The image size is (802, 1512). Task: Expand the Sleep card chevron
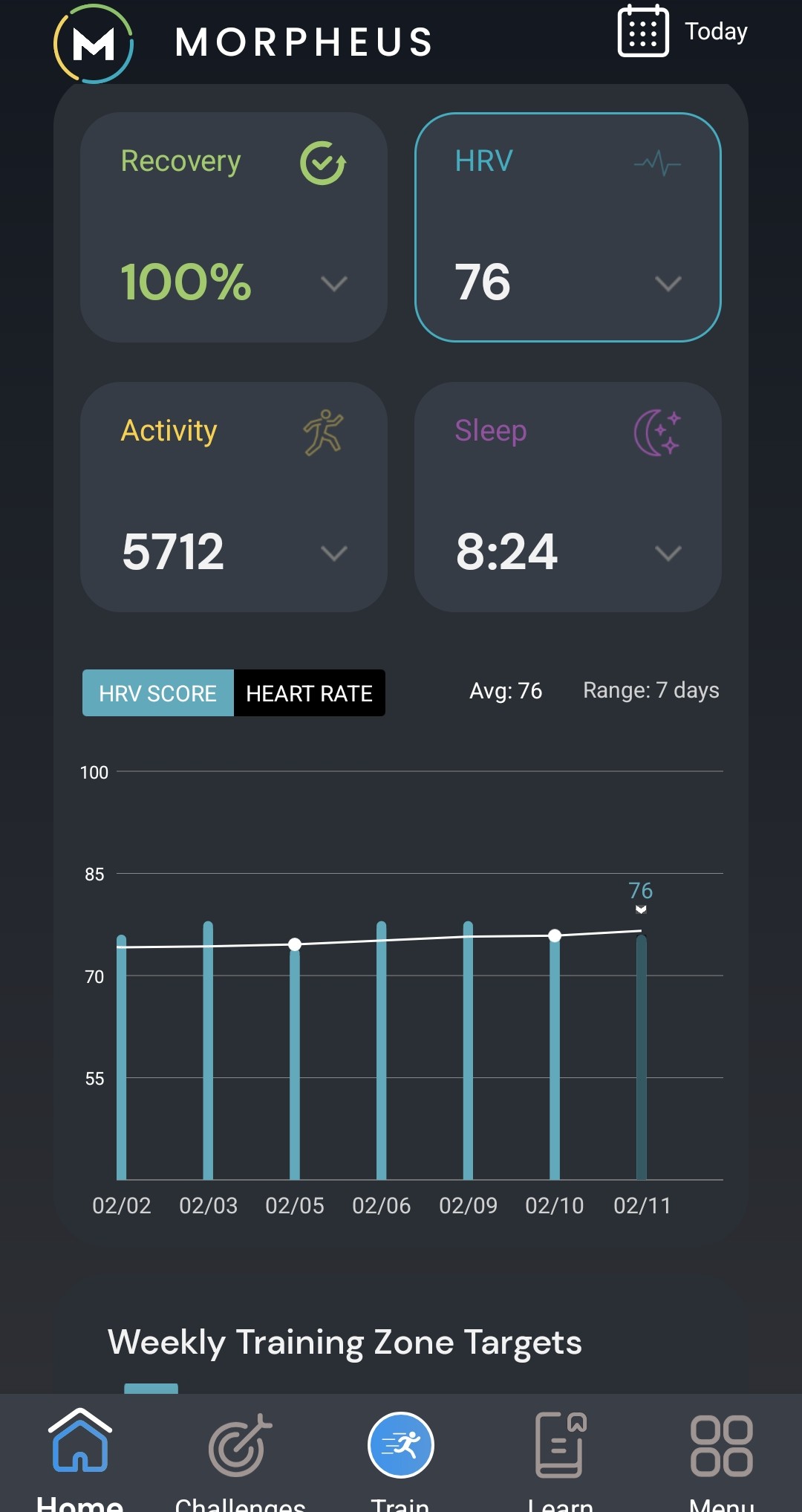(x=668, y=554)
